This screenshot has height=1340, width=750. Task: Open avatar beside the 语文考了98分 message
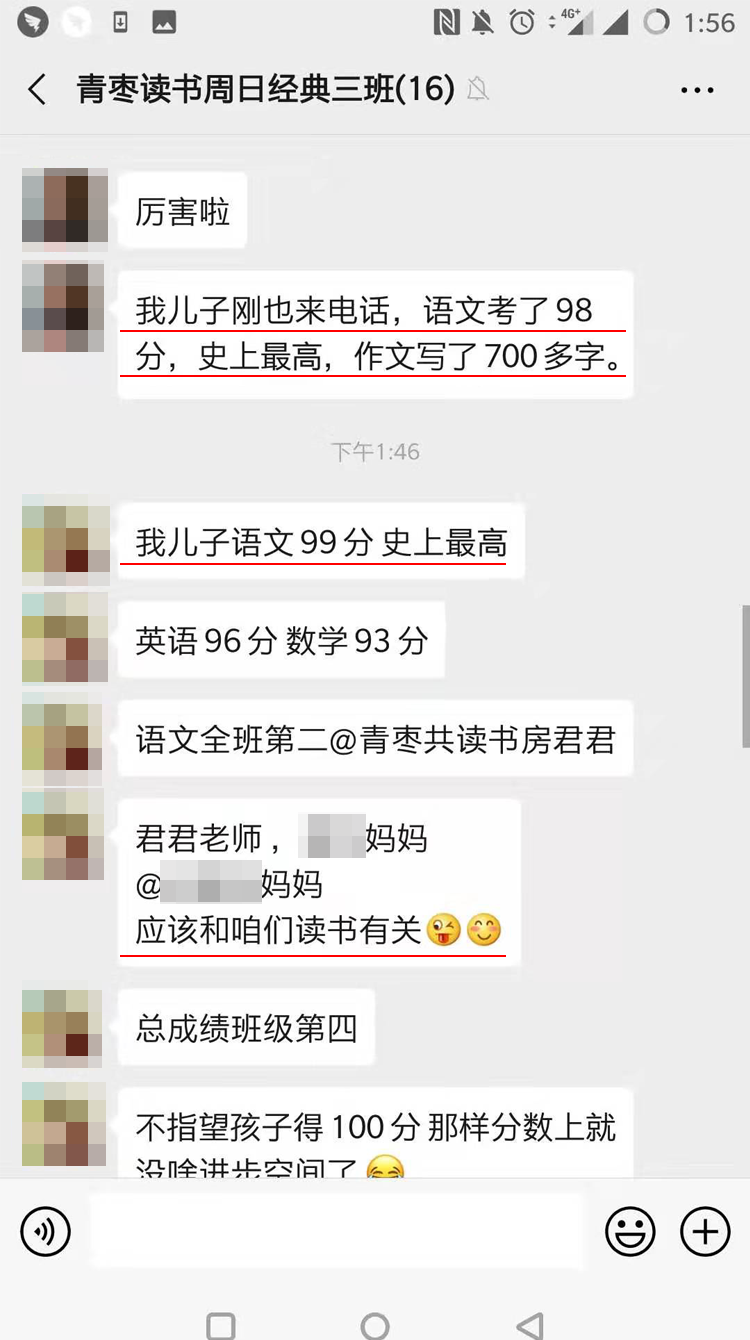[x=64, y=308]
